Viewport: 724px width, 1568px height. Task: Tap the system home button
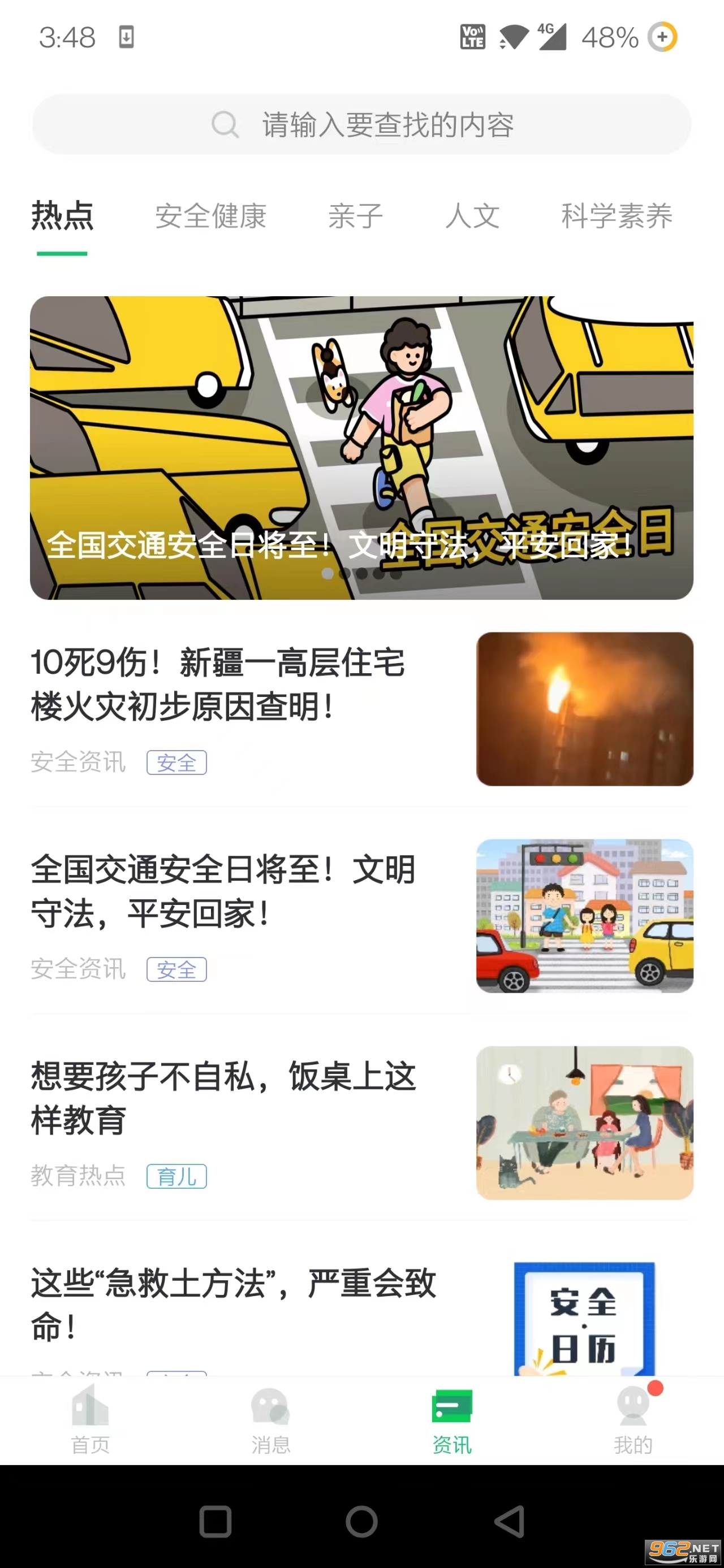(x=361, y=1522)
